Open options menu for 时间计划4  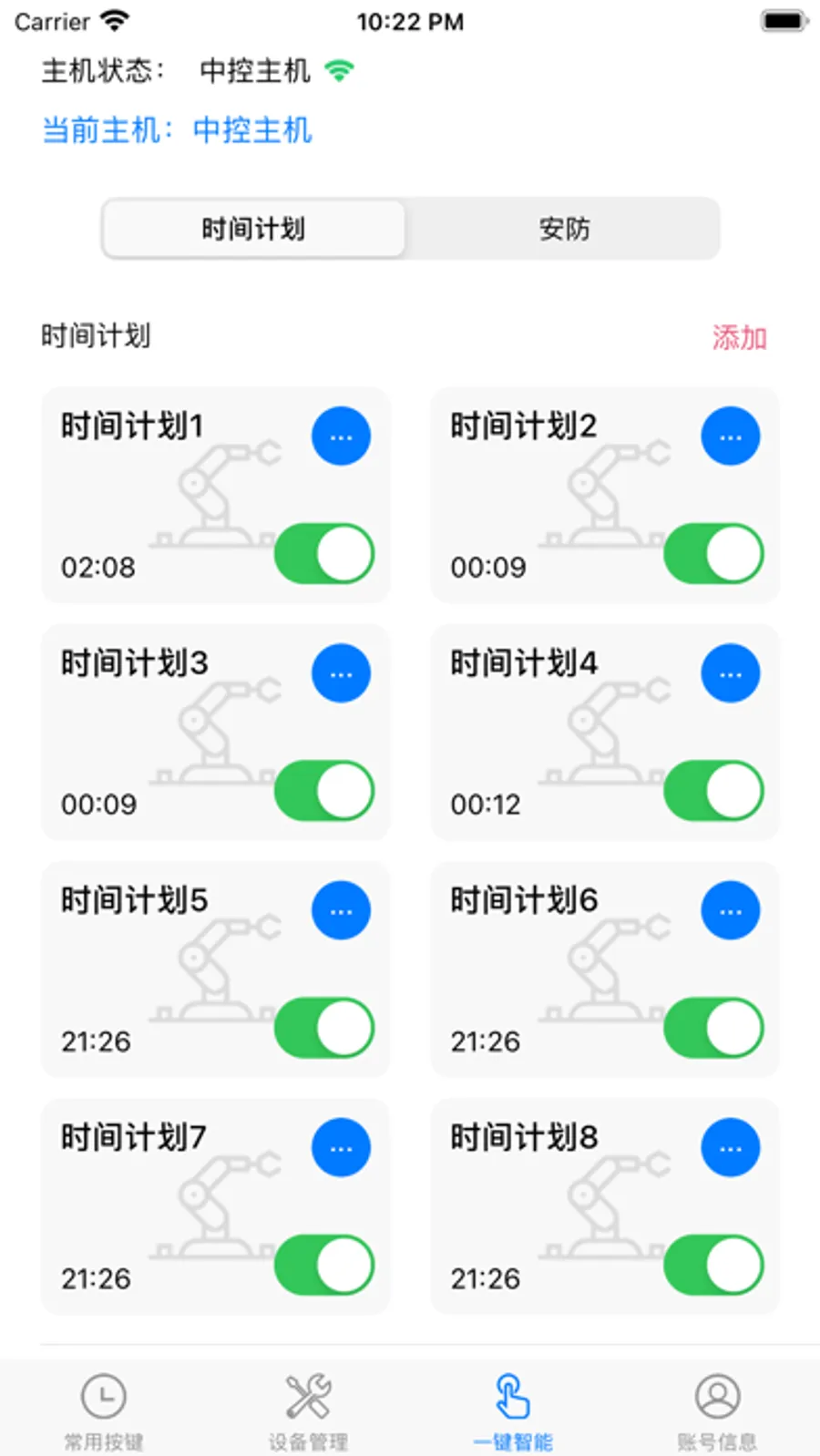click(732, 672)
